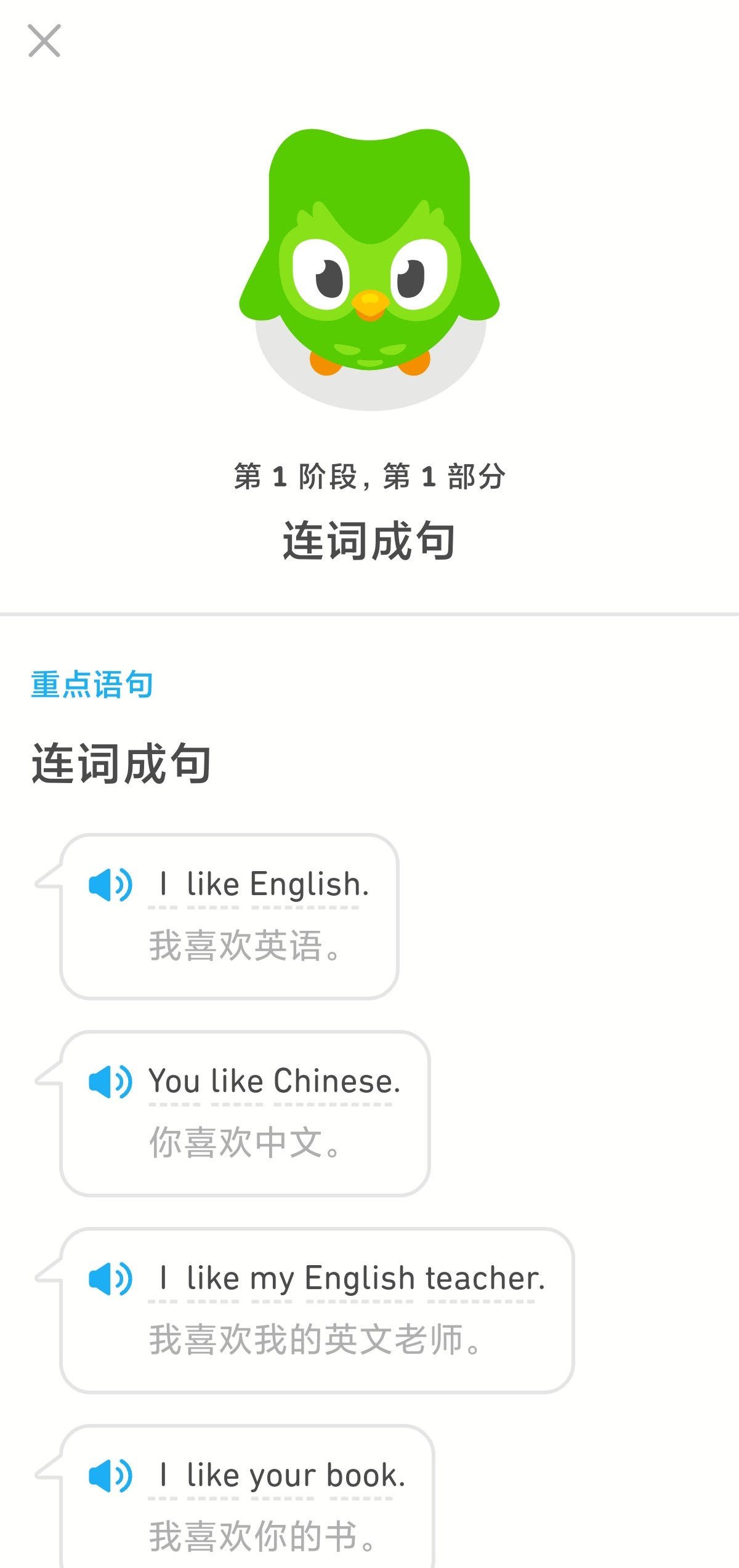Image resolution: width=739 pixels, height=1568 pixels.
Task: Reveal the meaning of the word "book"
Action: 361,1476
